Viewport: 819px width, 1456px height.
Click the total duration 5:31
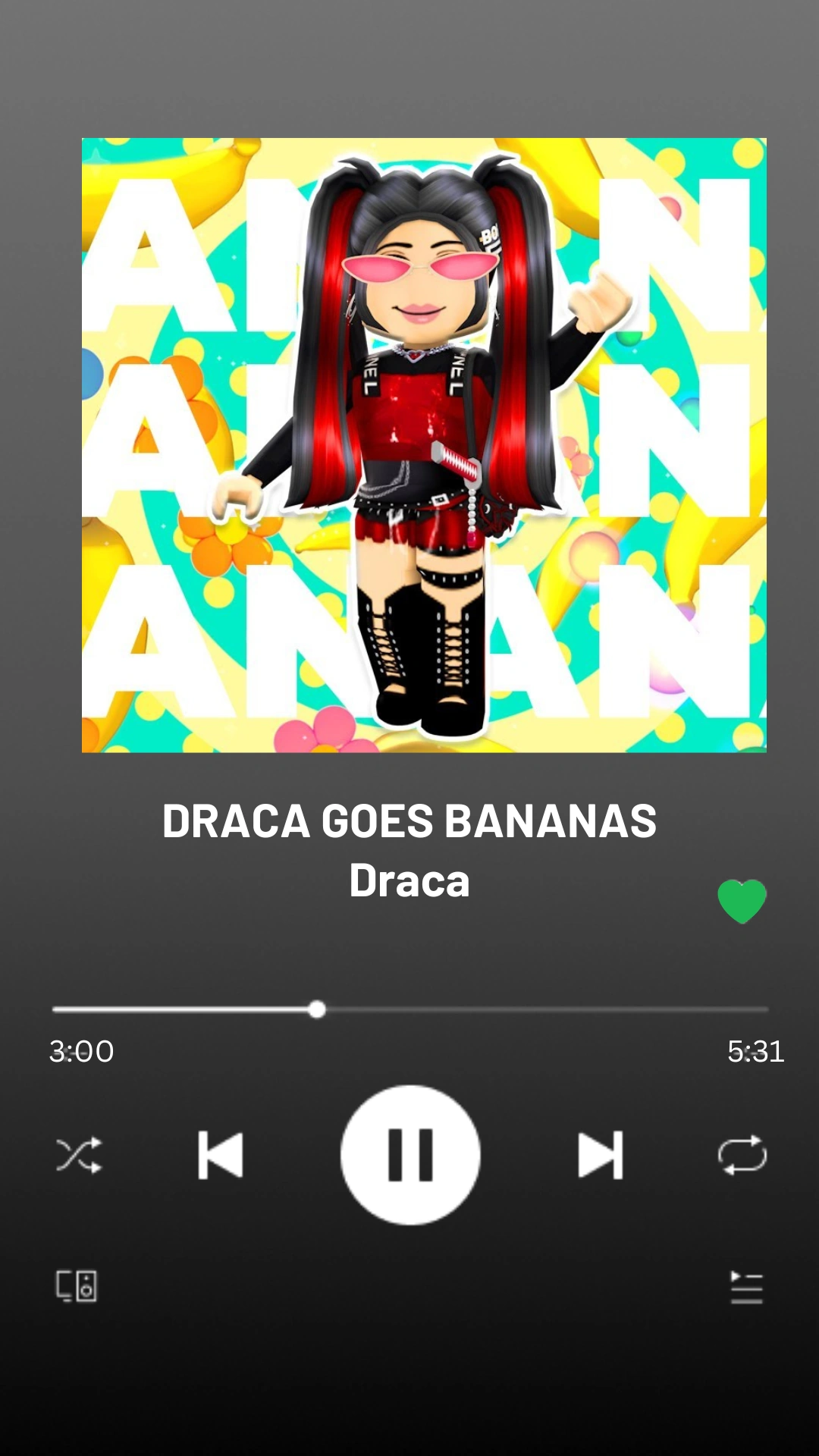pyautogui.click(x=756, y=1053)
